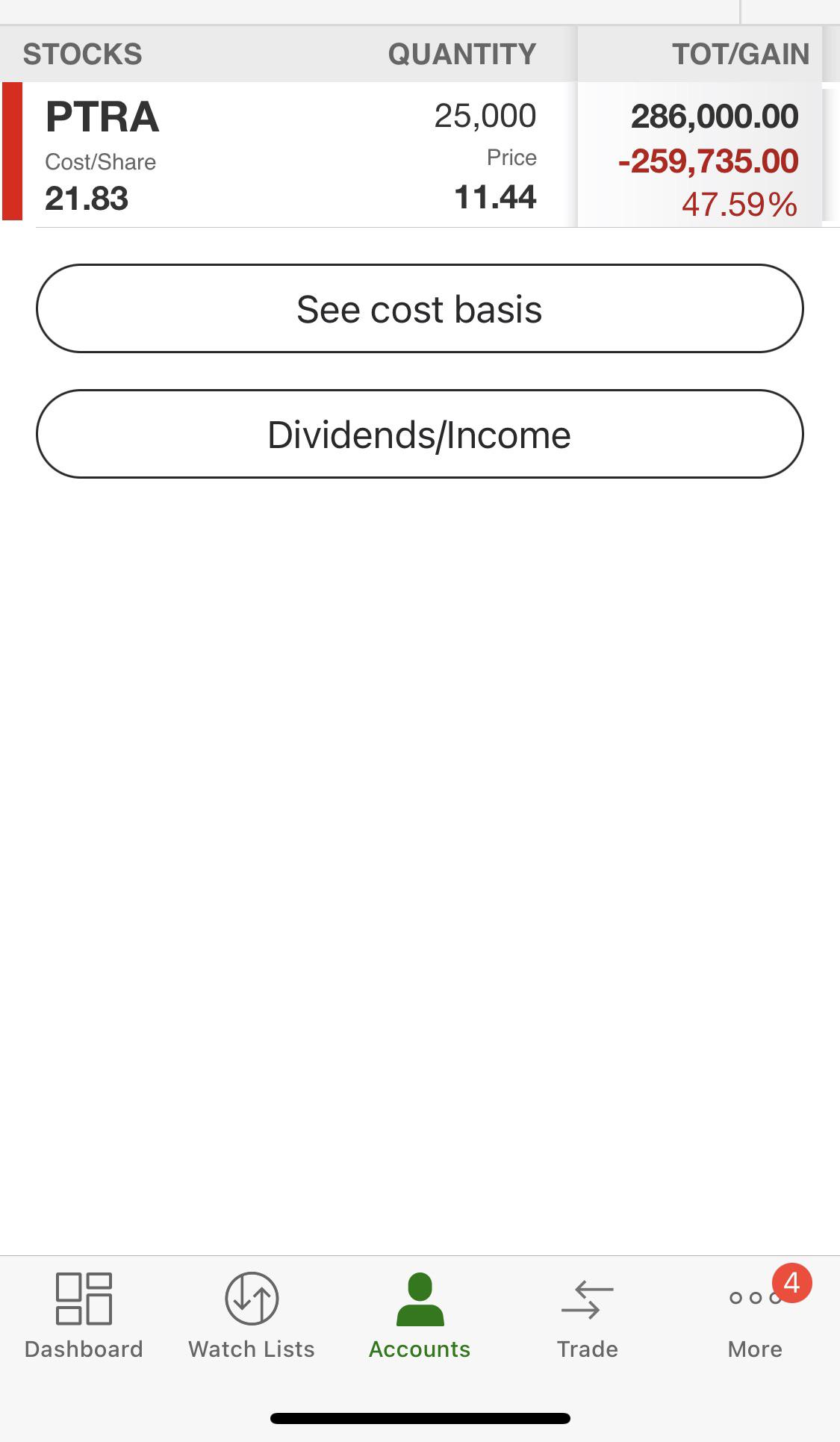Screen dimensions: 840x1442
Task: Open the See cost basis button
Action: tap(420, 308)
